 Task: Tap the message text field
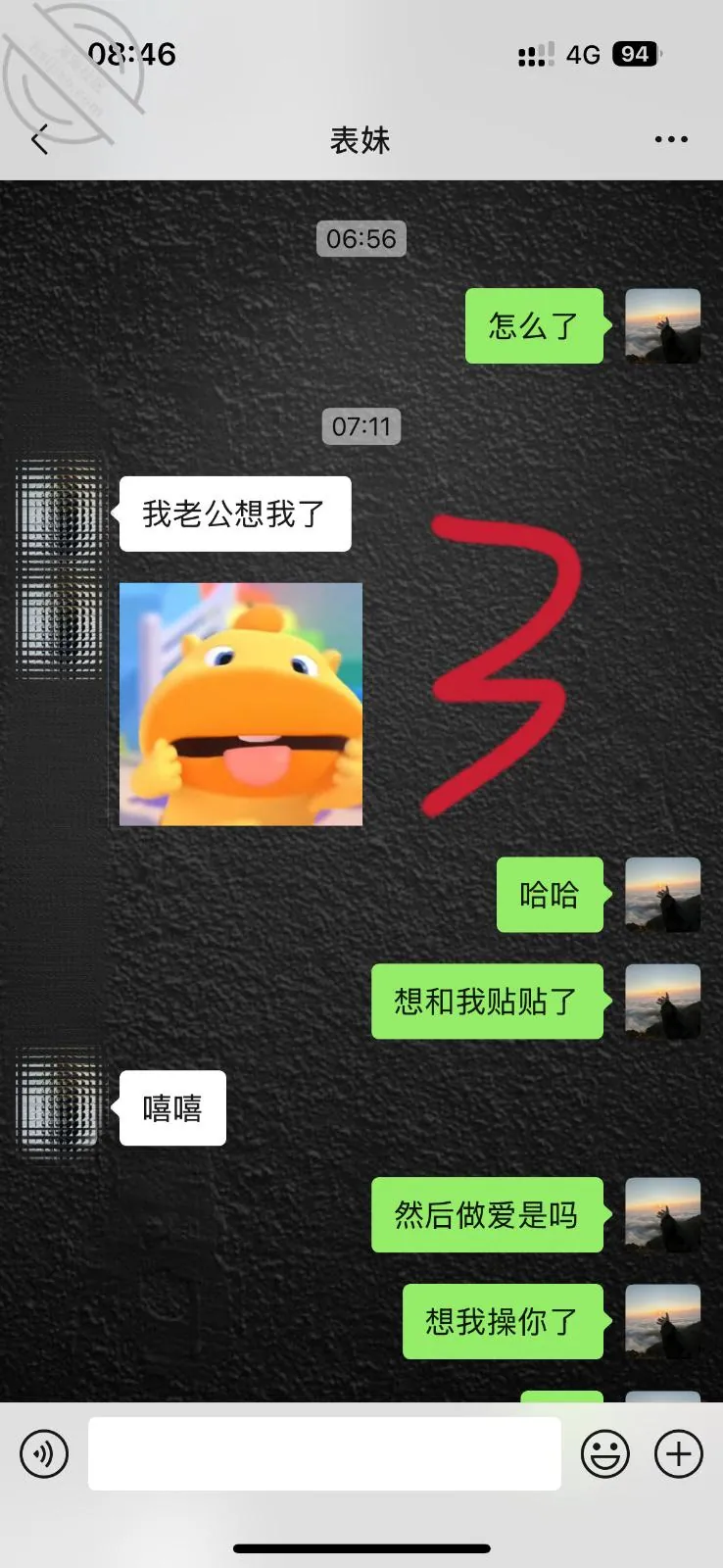tap(324, 1453)
